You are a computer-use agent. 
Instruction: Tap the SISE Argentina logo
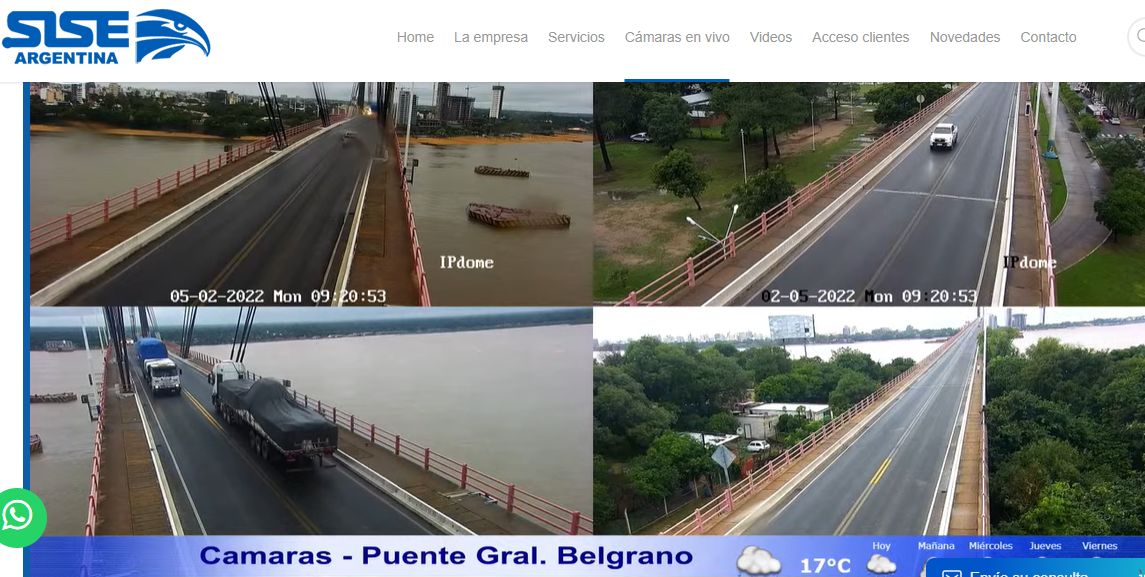[106, 37]
